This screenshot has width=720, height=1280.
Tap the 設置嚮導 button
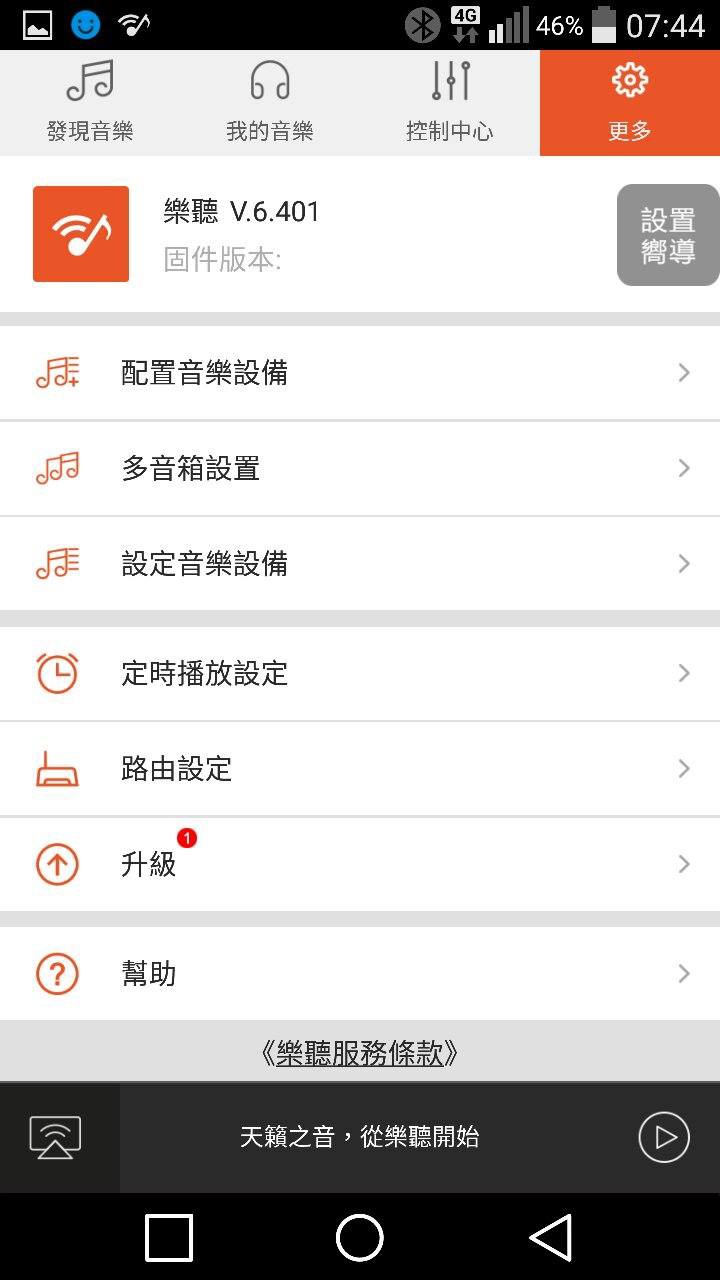(668, 235)
